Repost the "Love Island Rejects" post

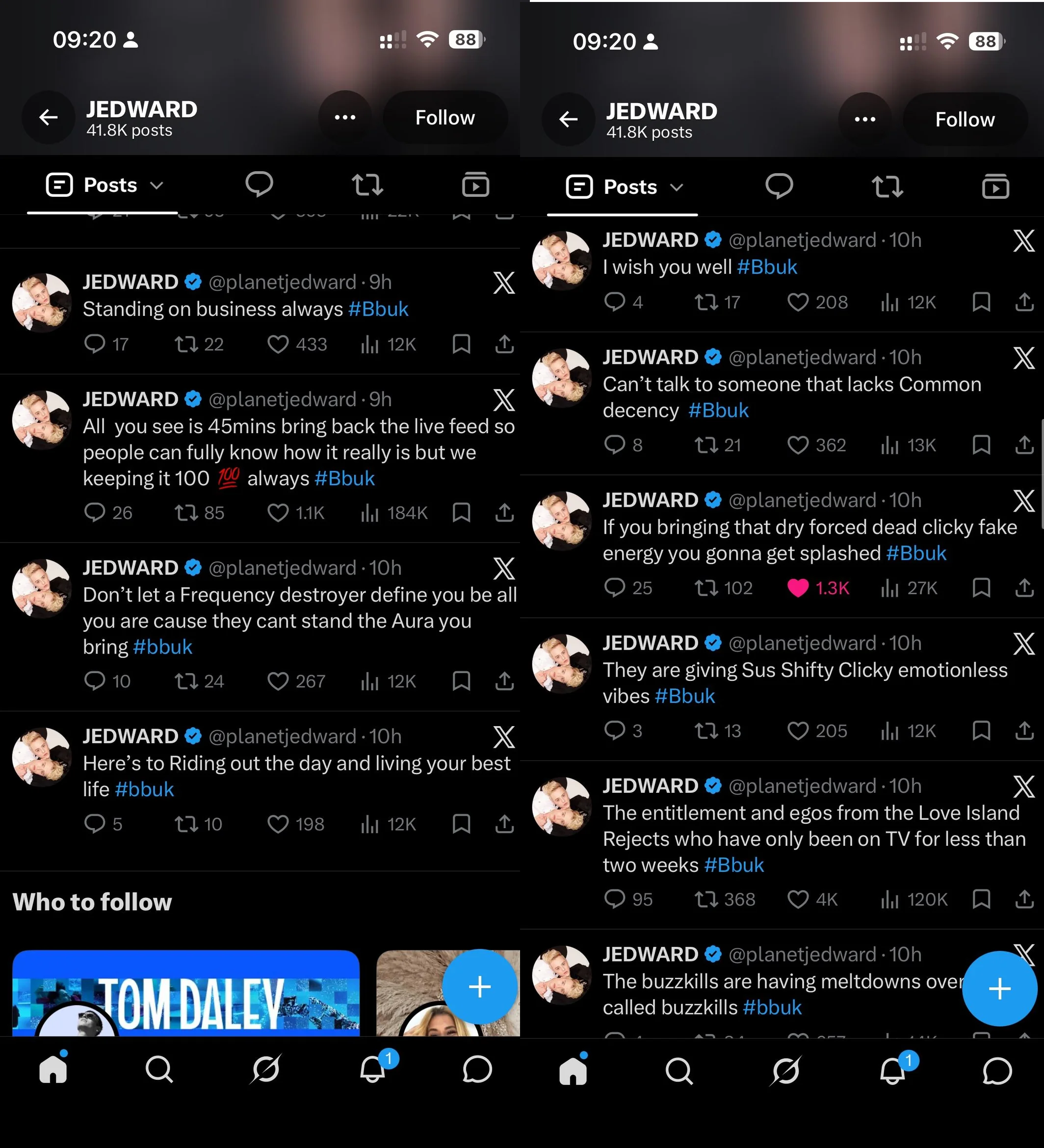click(706, 899)
